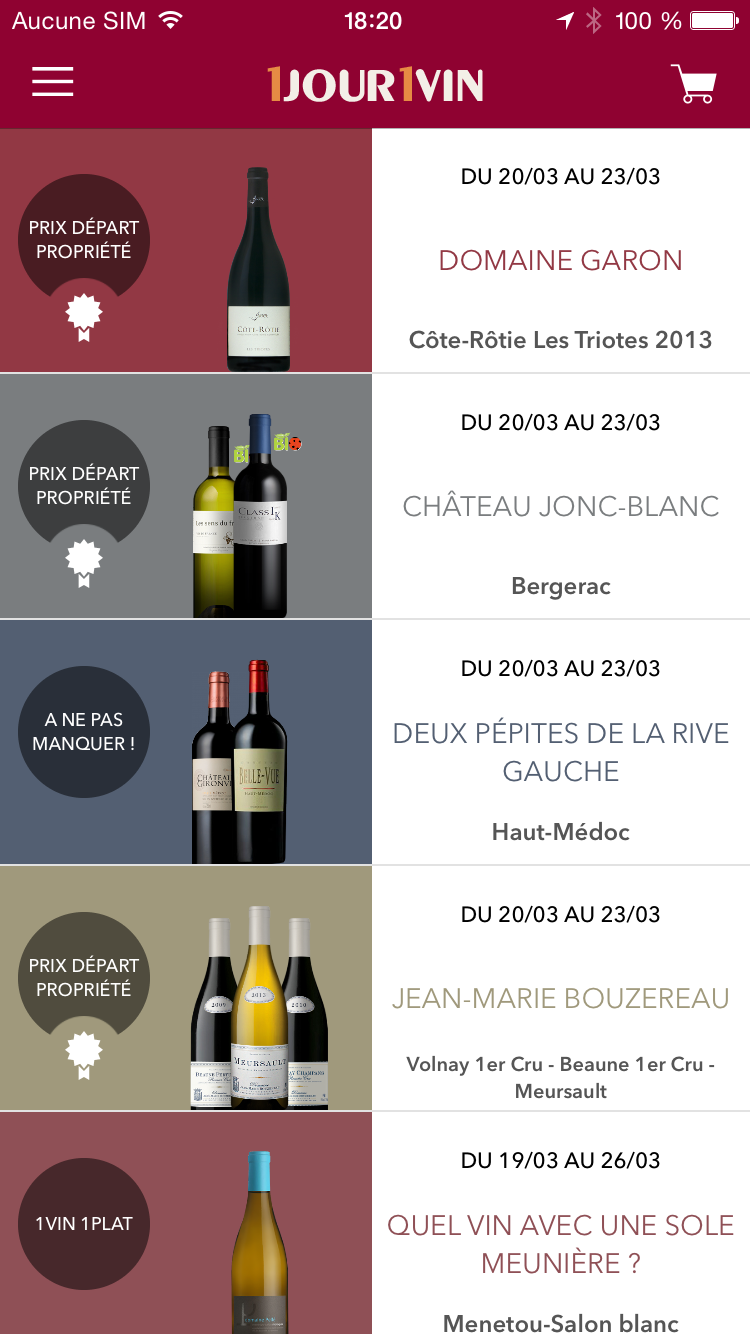Open the shopping cart

693,84
